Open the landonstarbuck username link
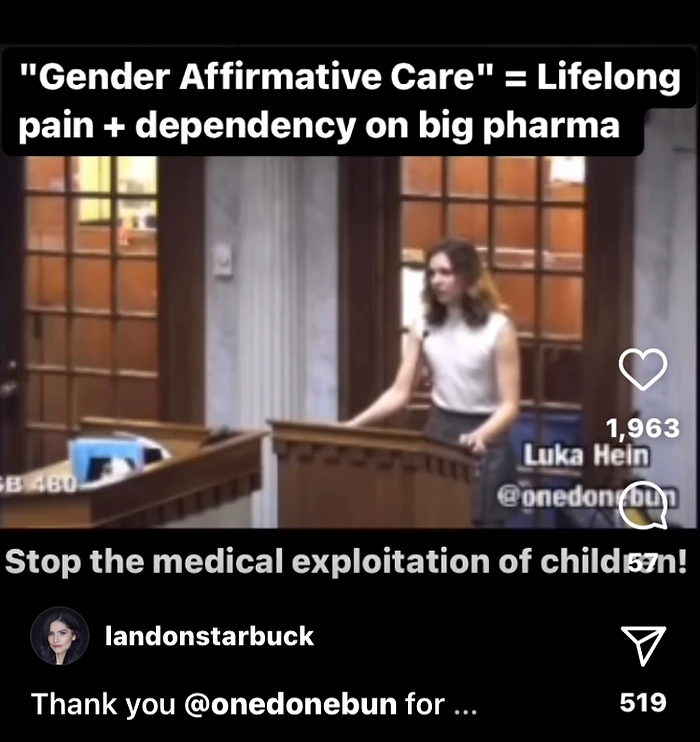The image size is (700, 742). [x=209, y=636]
